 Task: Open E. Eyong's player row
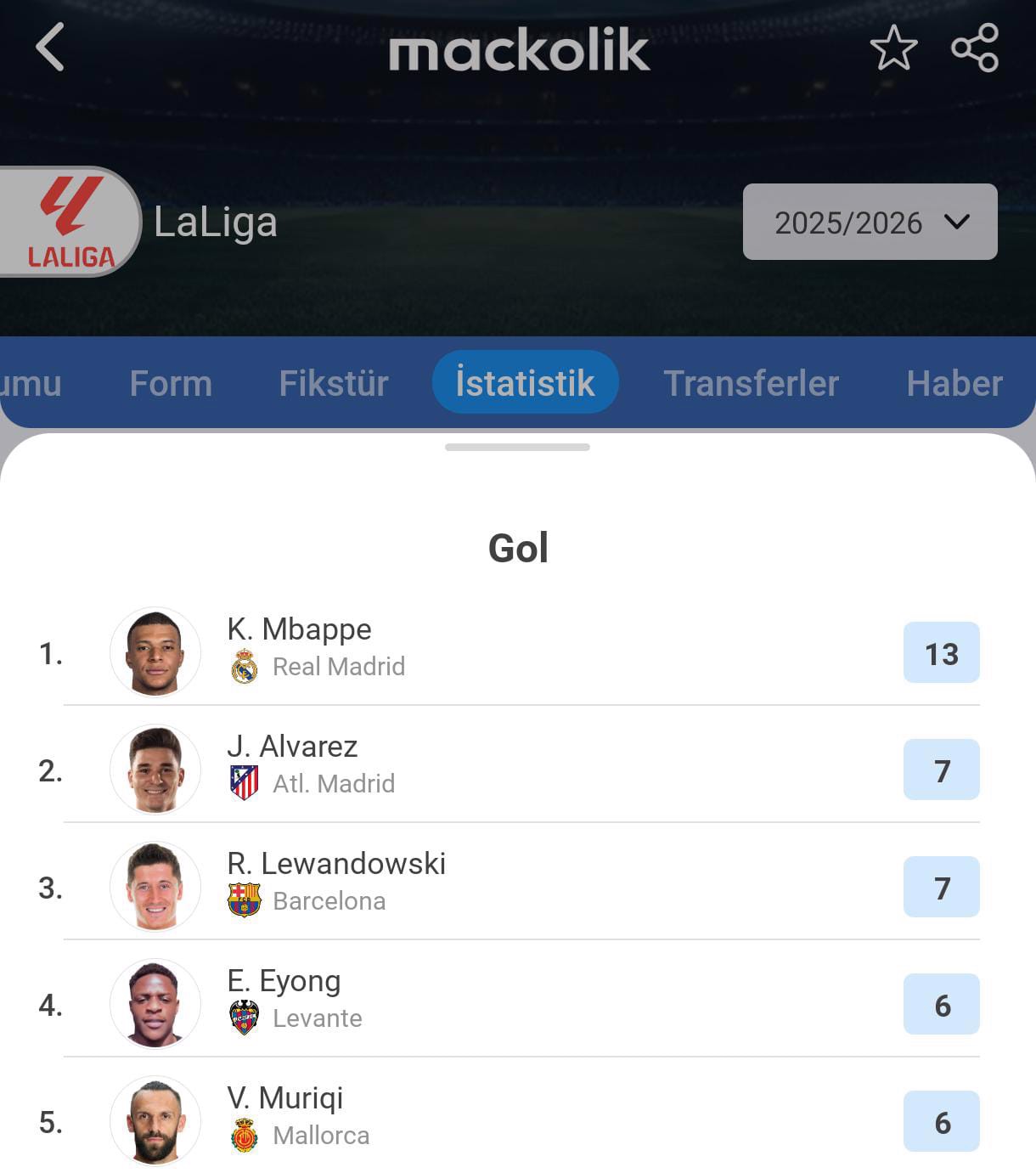518,1004
